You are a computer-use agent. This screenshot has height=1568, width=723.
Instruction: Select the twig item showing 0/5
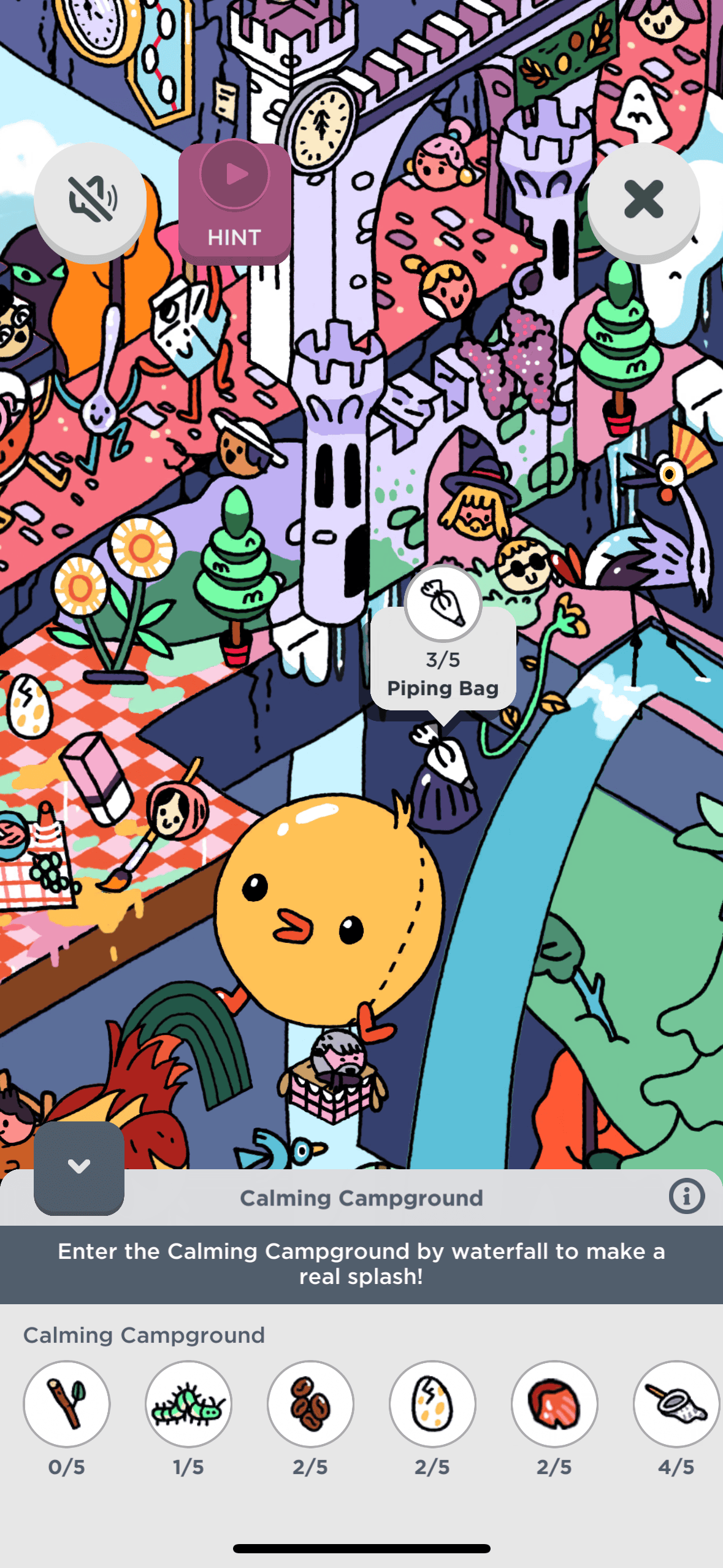(x=67, y=1404)
